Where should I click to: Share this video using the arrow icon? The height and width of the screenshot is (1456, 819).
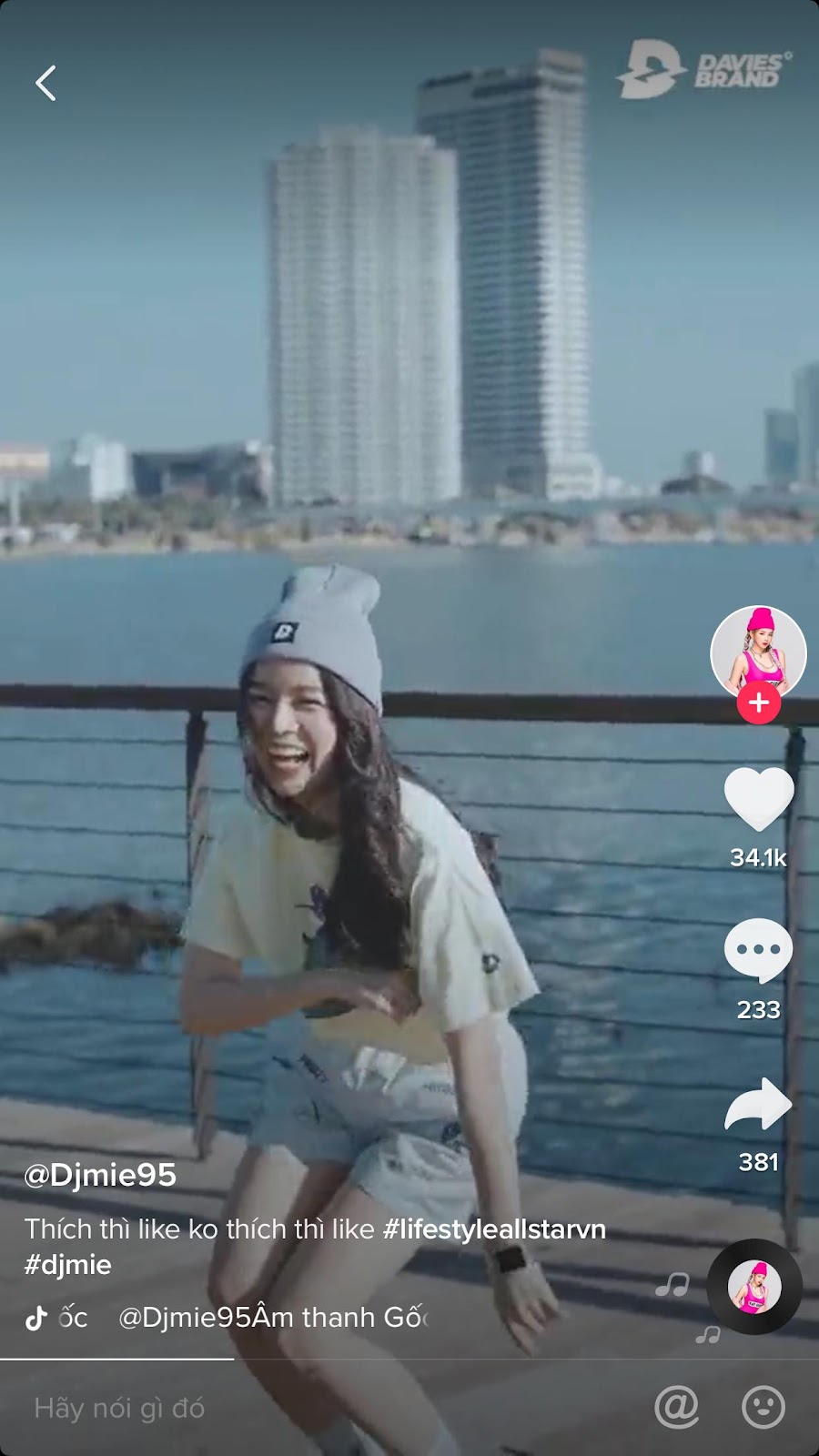point(758,1104)
